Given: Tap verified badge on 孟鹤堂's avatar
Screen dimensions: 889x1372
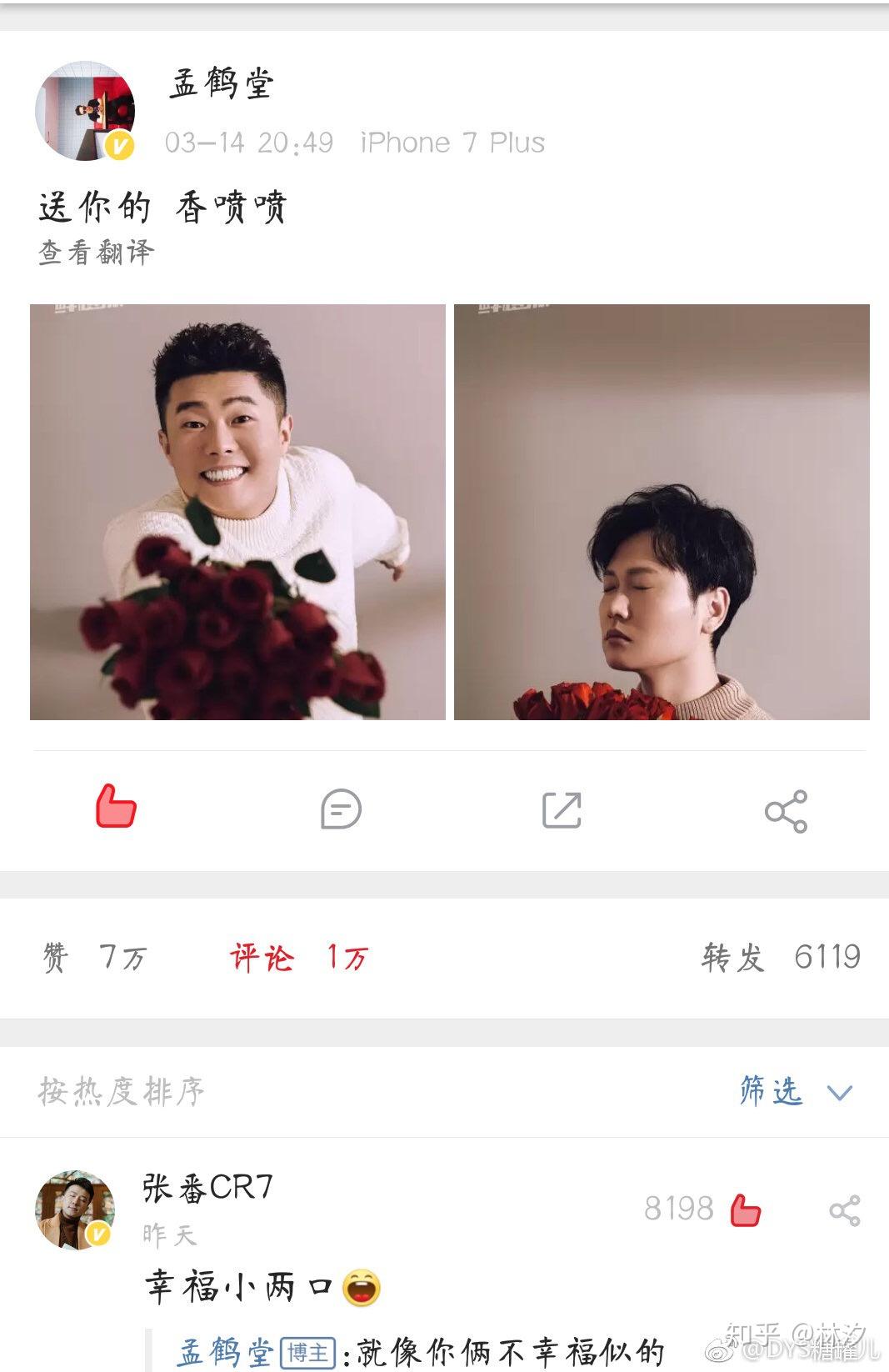Looking at the screenshot, I should click(117, 143).
